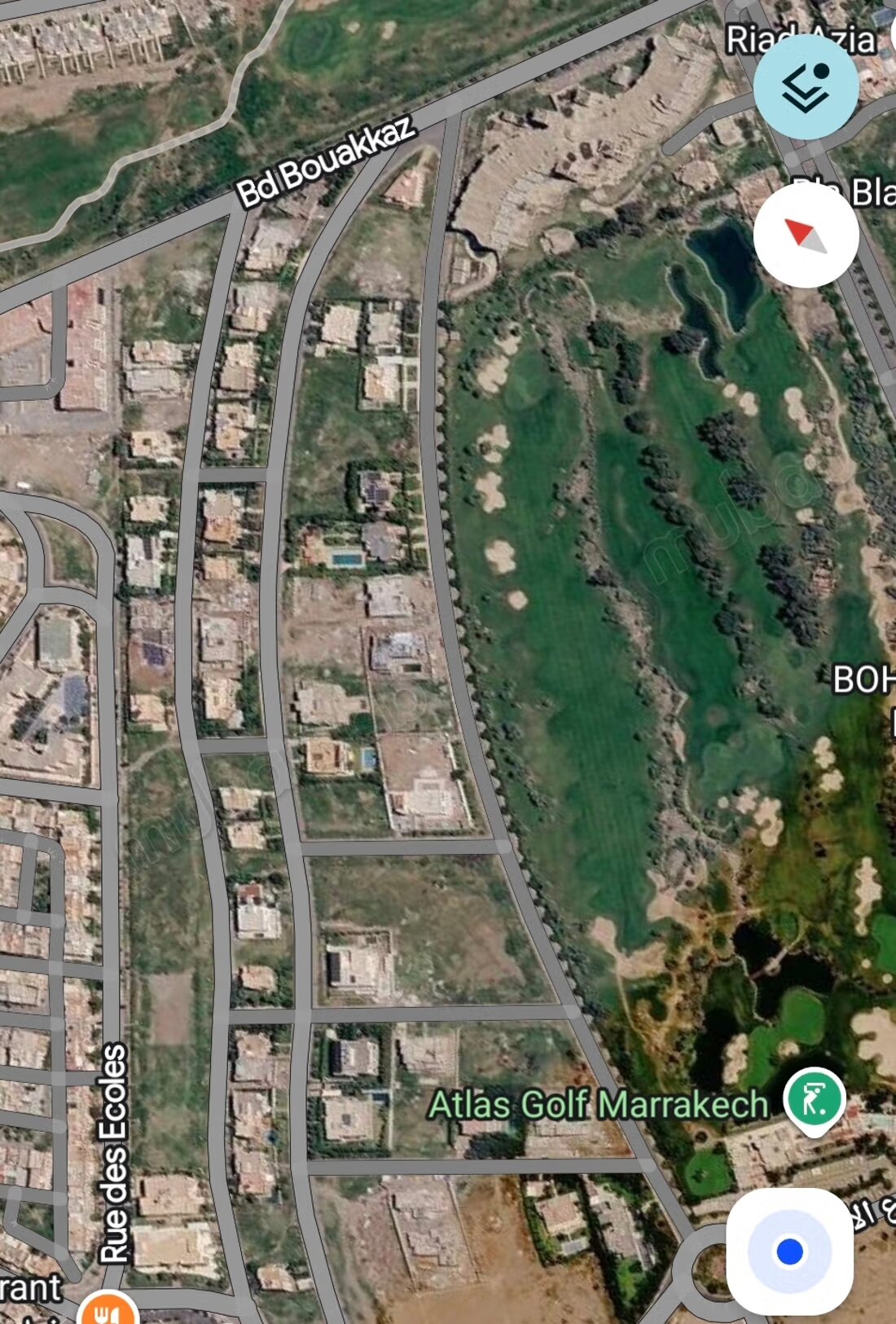Center map on my location
The width and height of the screenshot is (896, 1324).
point(789,1251)
